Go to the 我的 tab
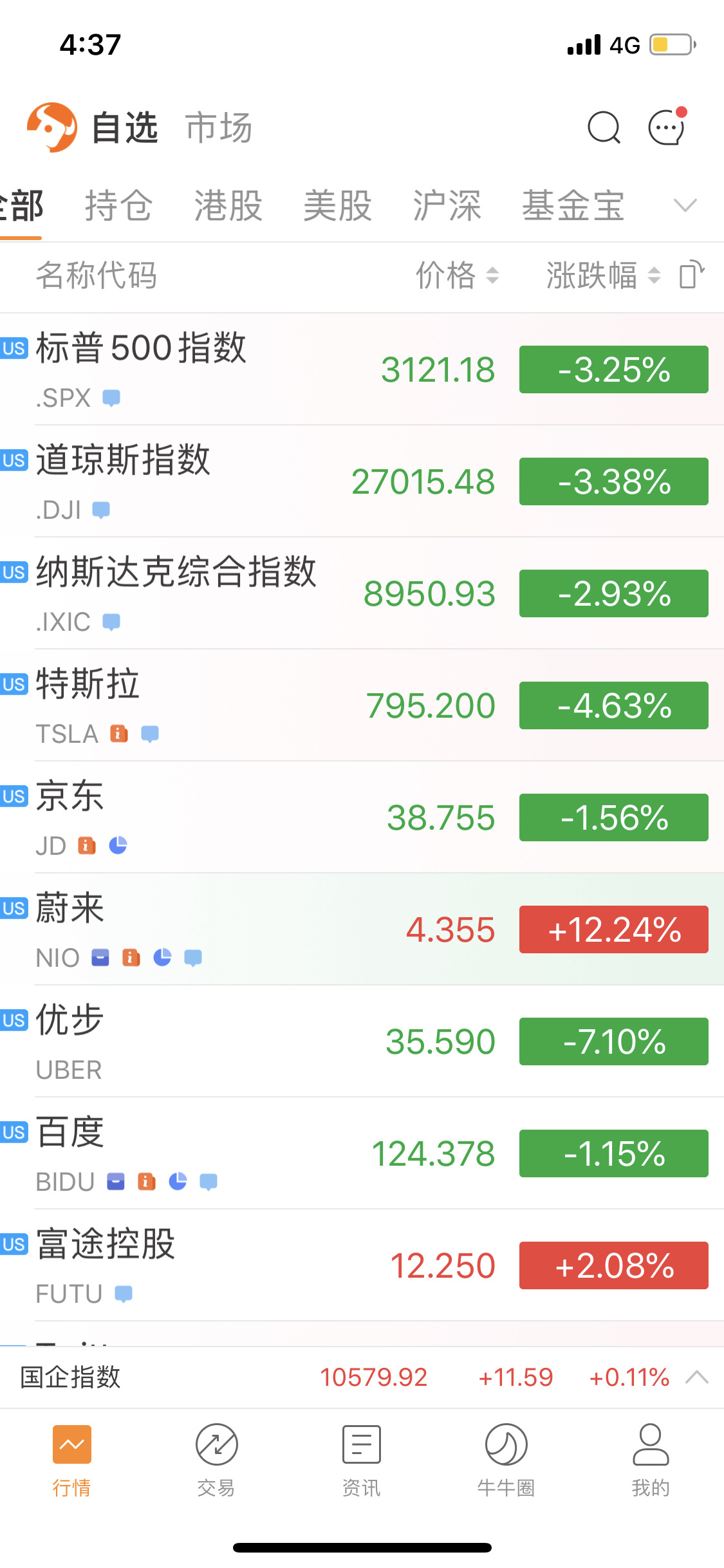Image resolution: width=724 pixels, height=1568 pixels. coord(651,1460)
